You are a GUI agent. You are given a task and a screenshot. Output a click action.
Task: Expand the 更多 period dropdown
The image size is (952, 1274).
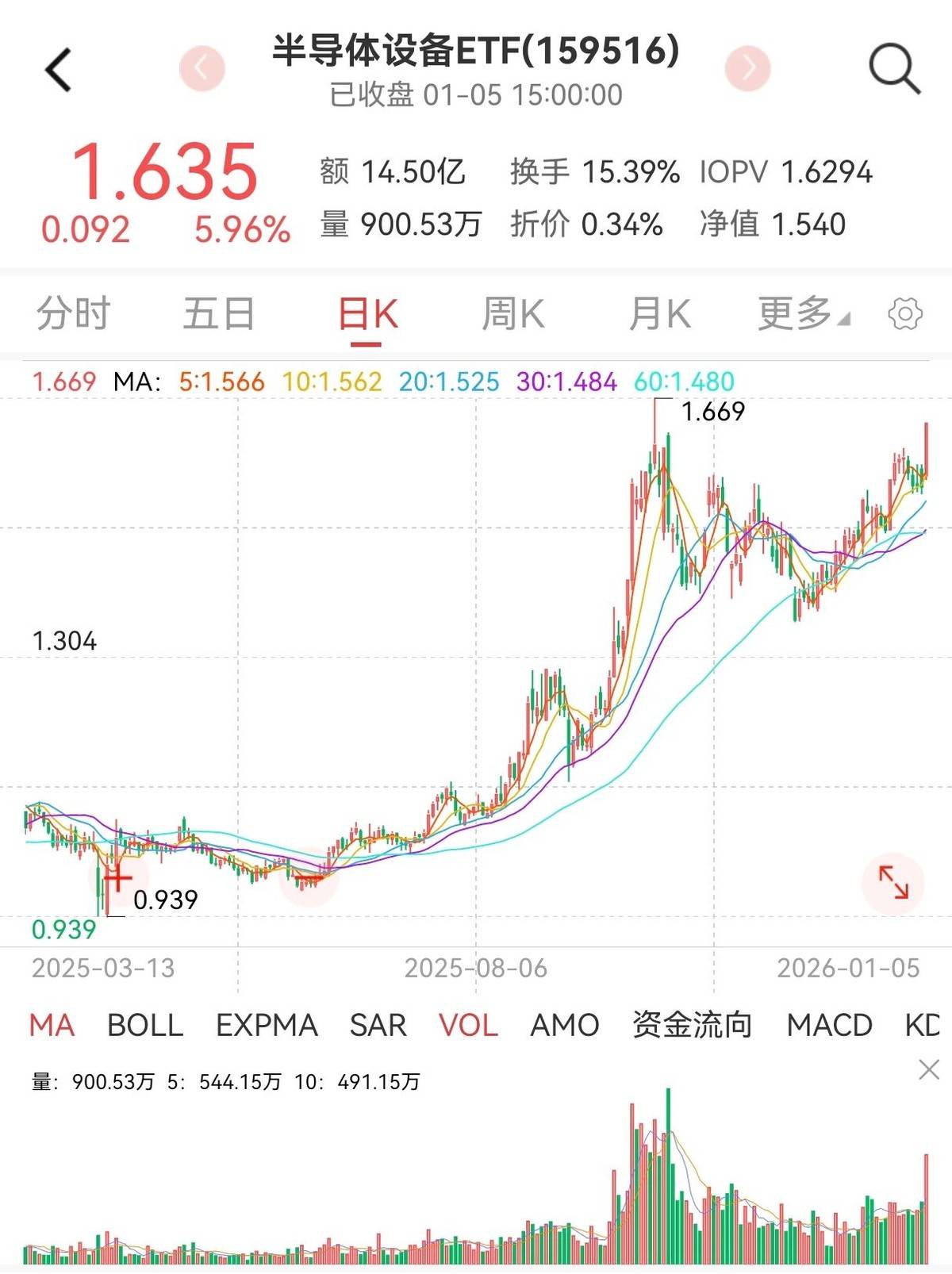coord(803,314)
